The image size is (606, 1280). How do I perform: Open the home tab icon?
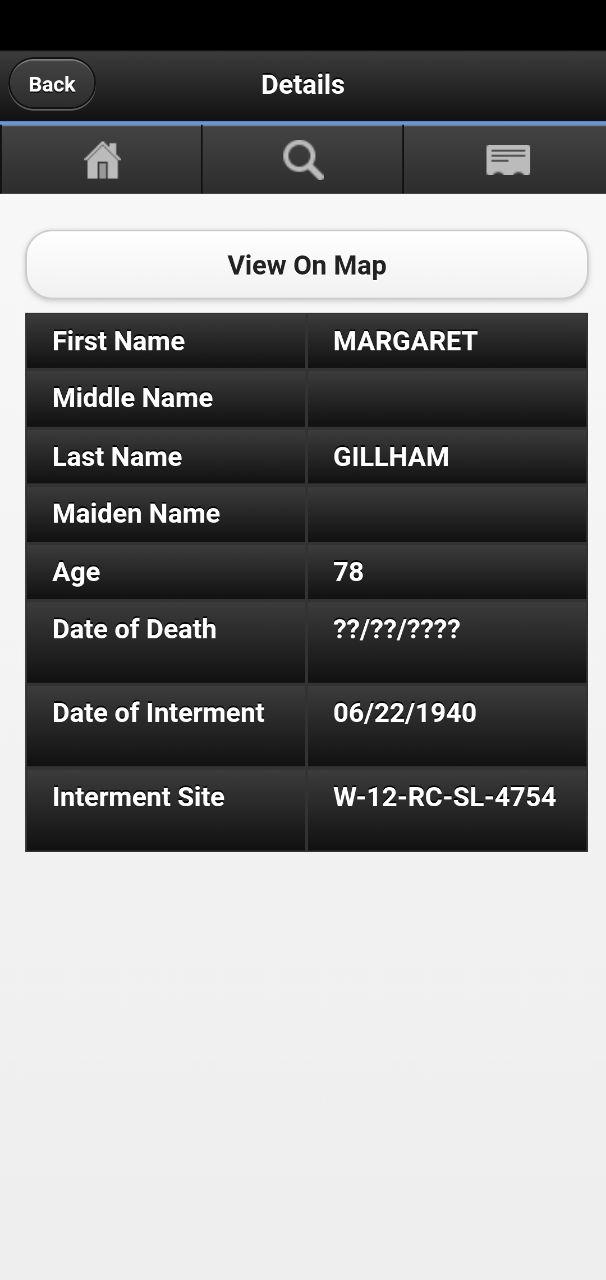pos(102,160)
